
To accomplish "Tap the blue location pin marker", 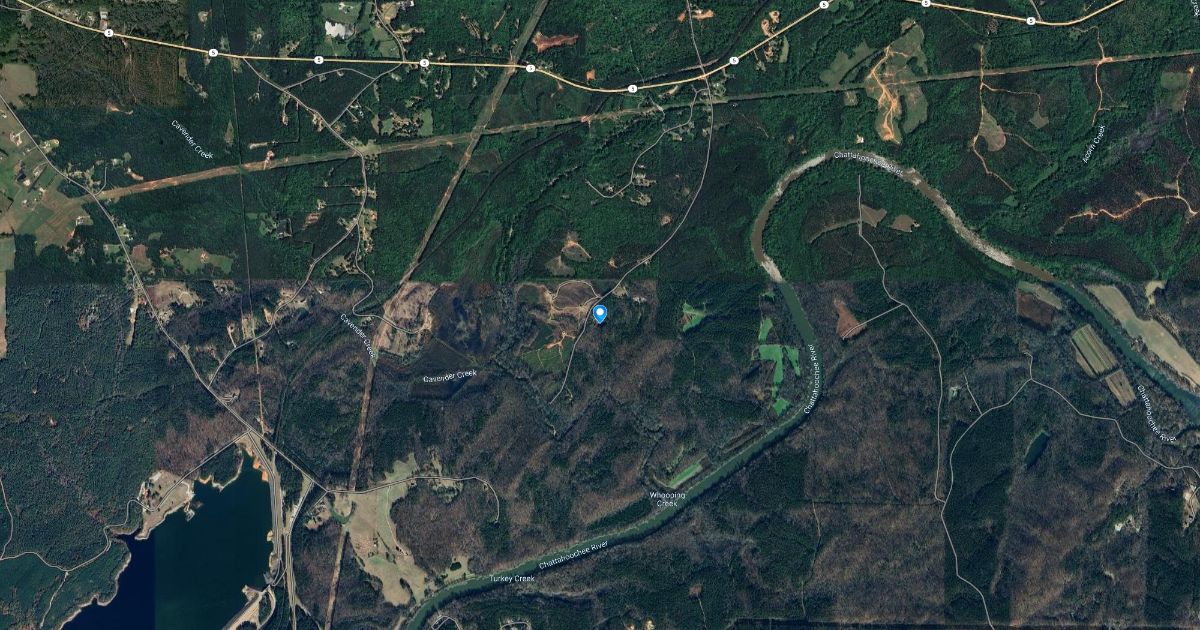I will click(600, 313).
